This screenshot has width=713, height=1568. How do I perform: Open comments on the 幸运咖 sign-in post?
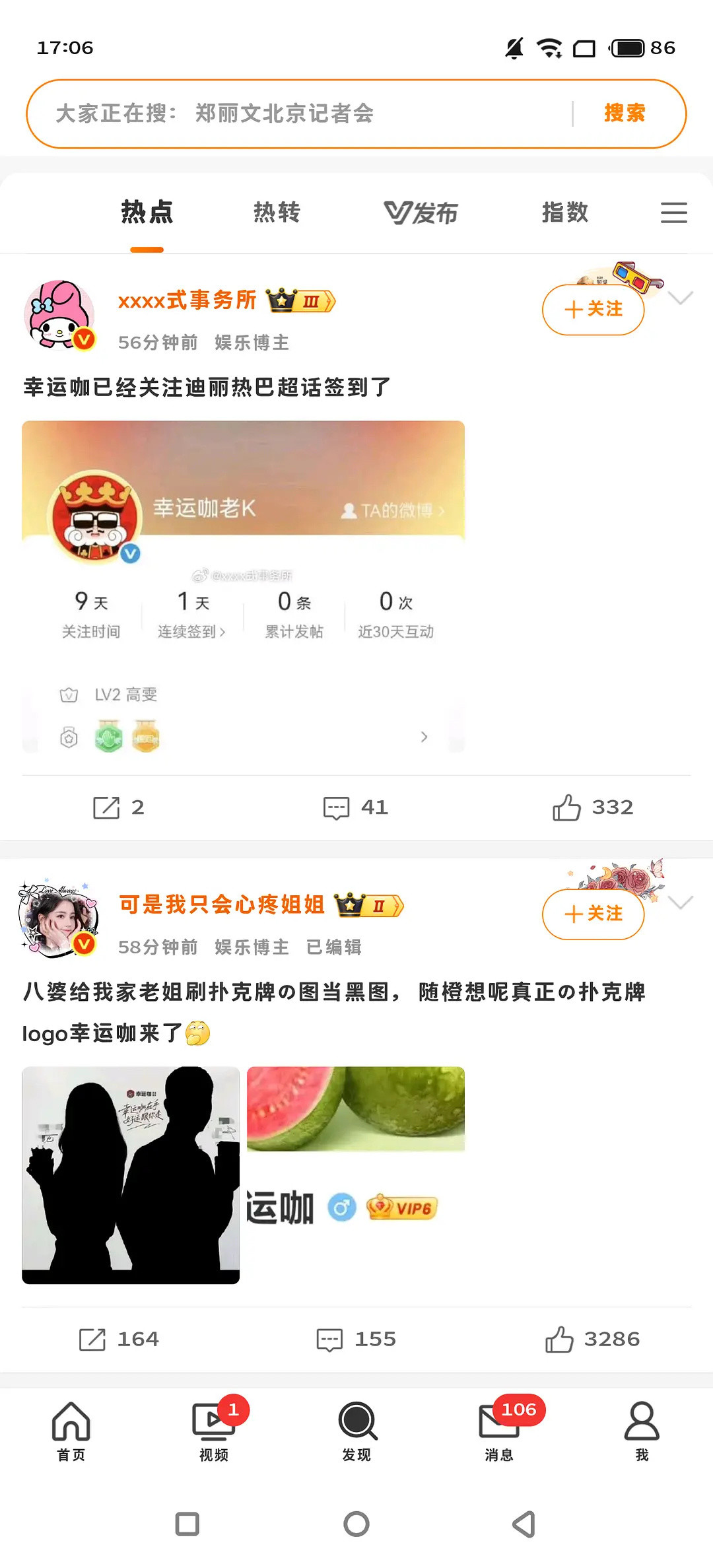pos(337,807)
